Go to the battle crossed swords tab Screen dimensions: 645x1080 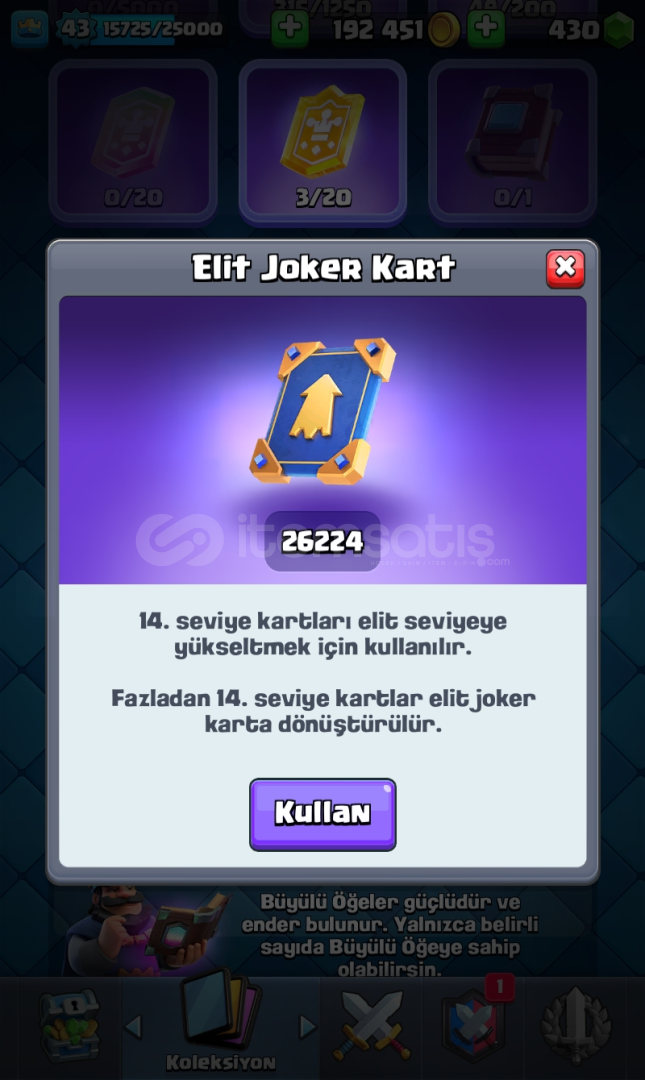pos(373,1026)
